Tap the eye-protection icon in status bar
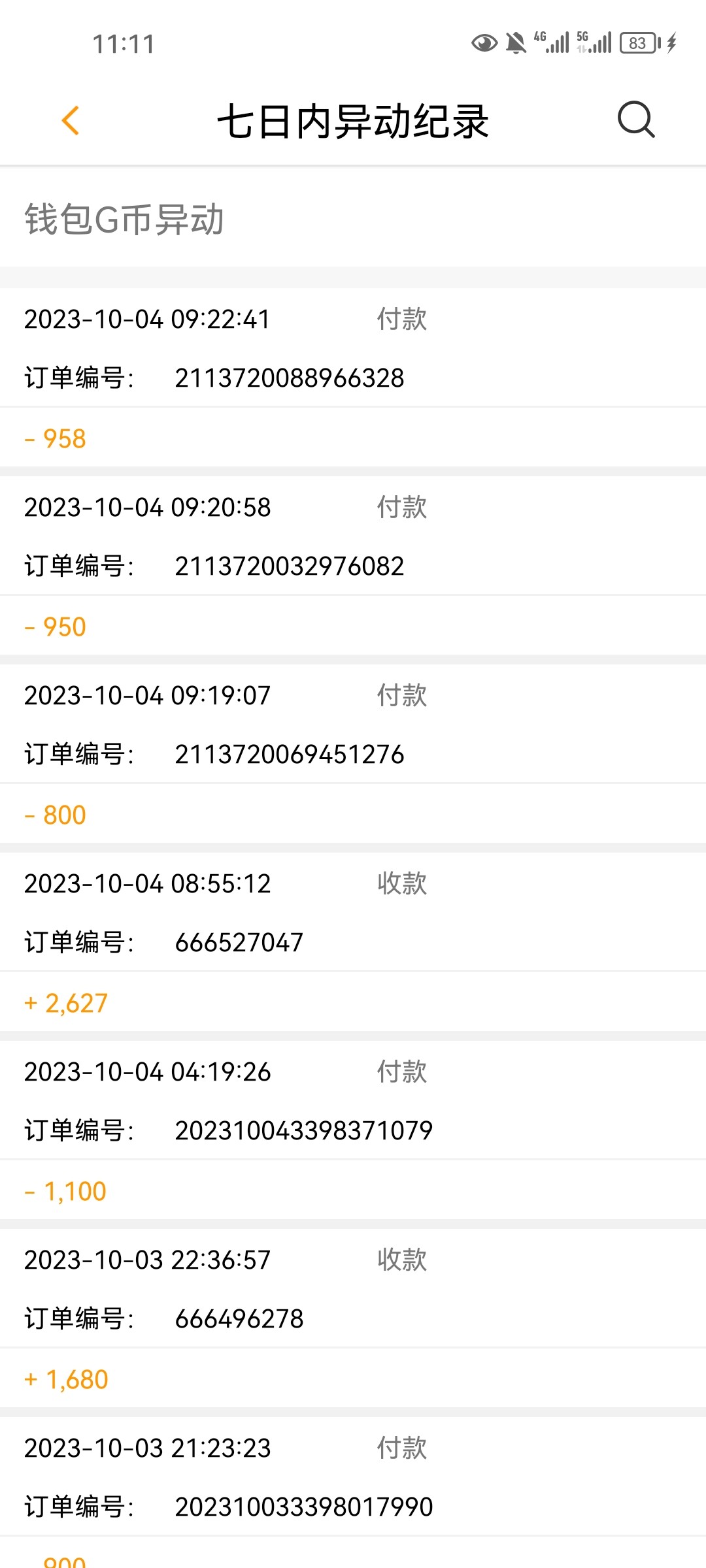 click(x=484, y=42)
